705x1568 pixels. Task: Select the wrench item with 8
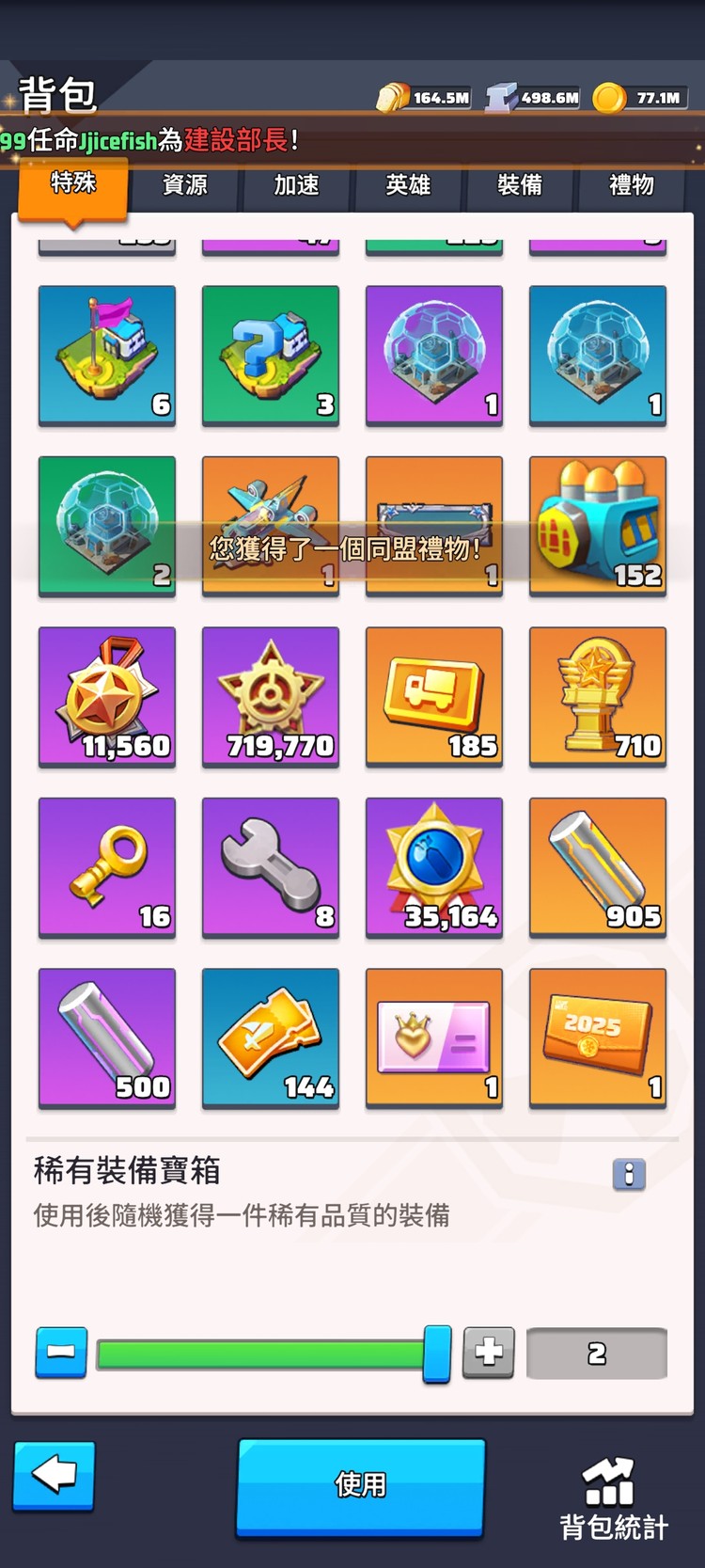(x=271, y=866)
